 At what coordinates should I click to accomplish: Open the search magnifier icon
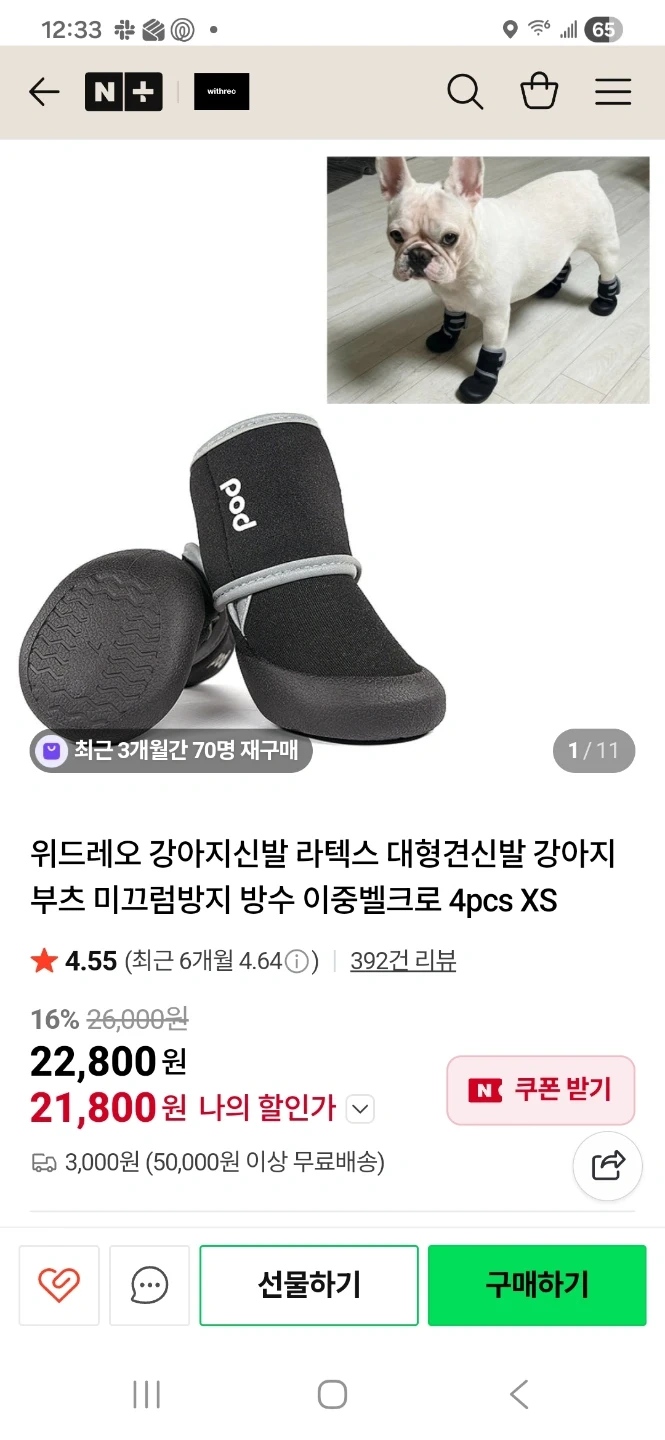pos(465,92)
